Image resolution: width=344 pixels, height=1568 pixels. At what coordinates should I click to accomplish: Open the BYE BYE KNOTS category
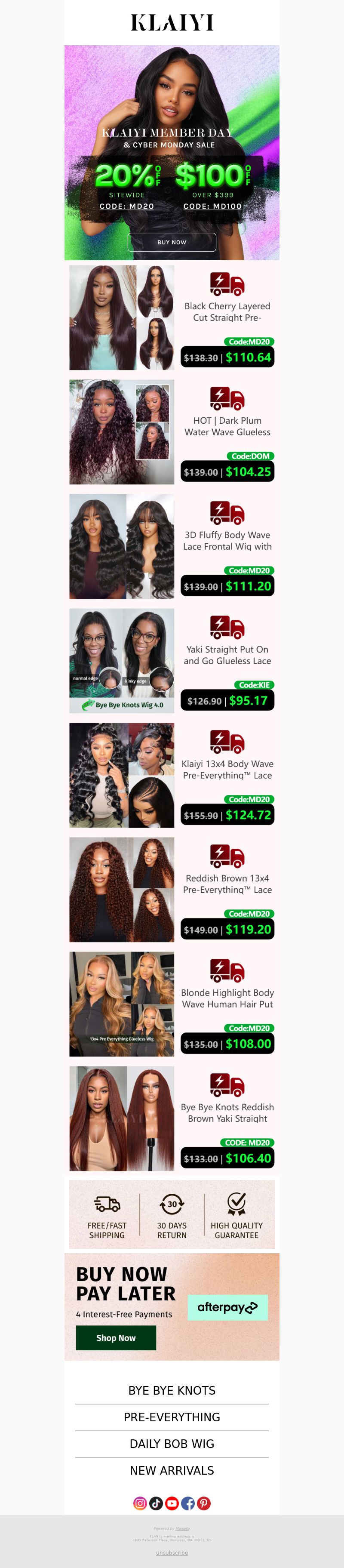click(x=172, y=1391)
